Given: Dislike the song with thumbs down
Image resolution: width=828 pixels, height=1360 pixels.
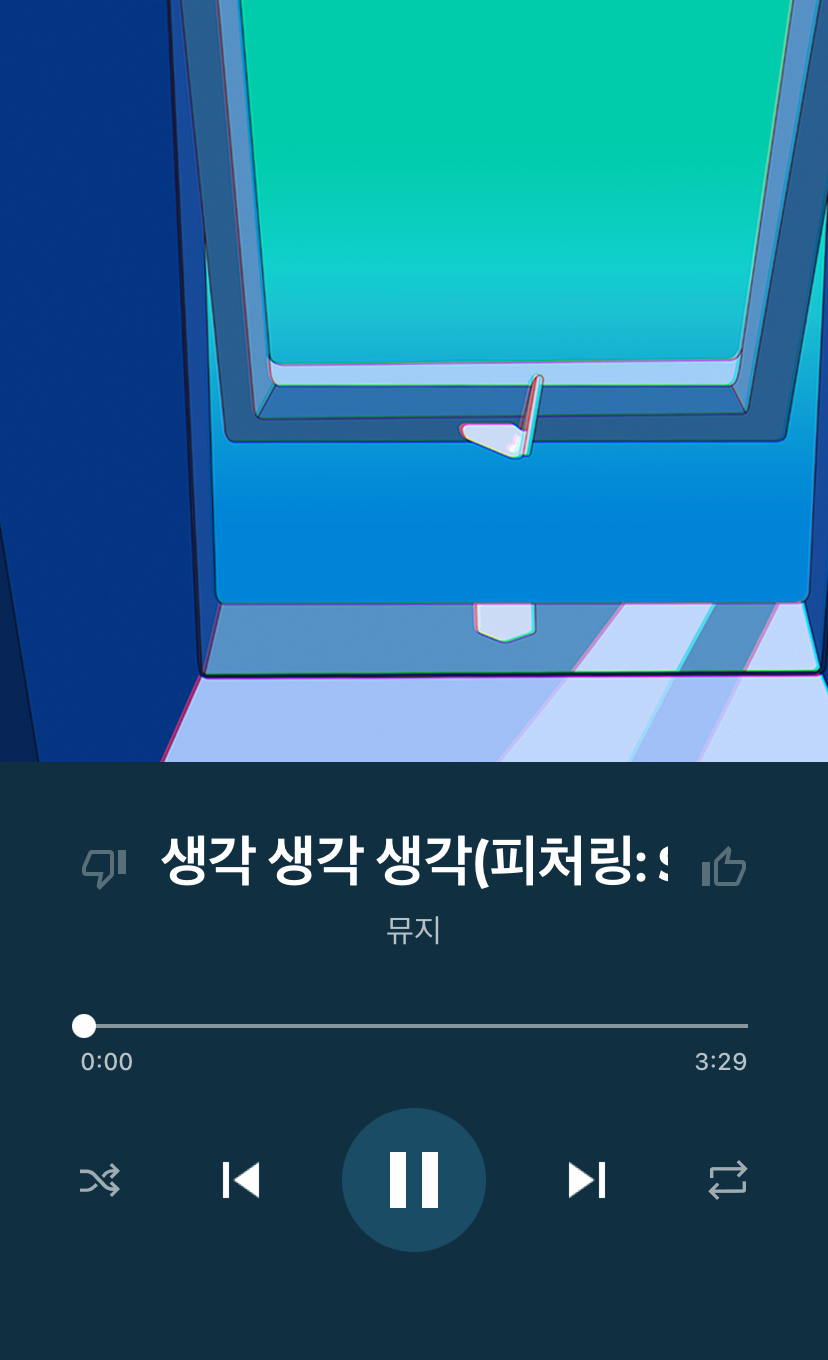Looking at the screenshot, I should pyautogui.click(x=104, y=867).
